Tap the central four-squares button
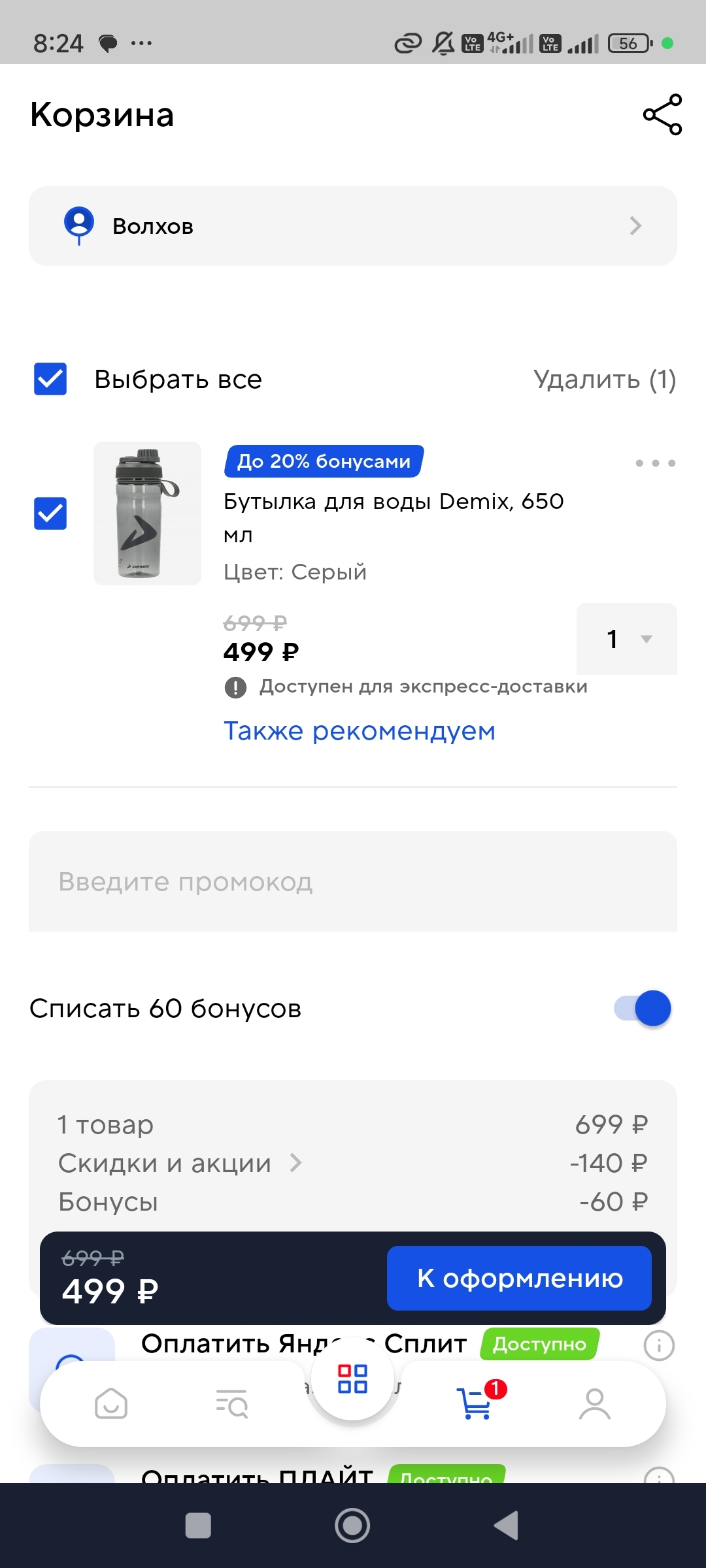Viewport: 706px width, 1568px height. click(353, 1379)
